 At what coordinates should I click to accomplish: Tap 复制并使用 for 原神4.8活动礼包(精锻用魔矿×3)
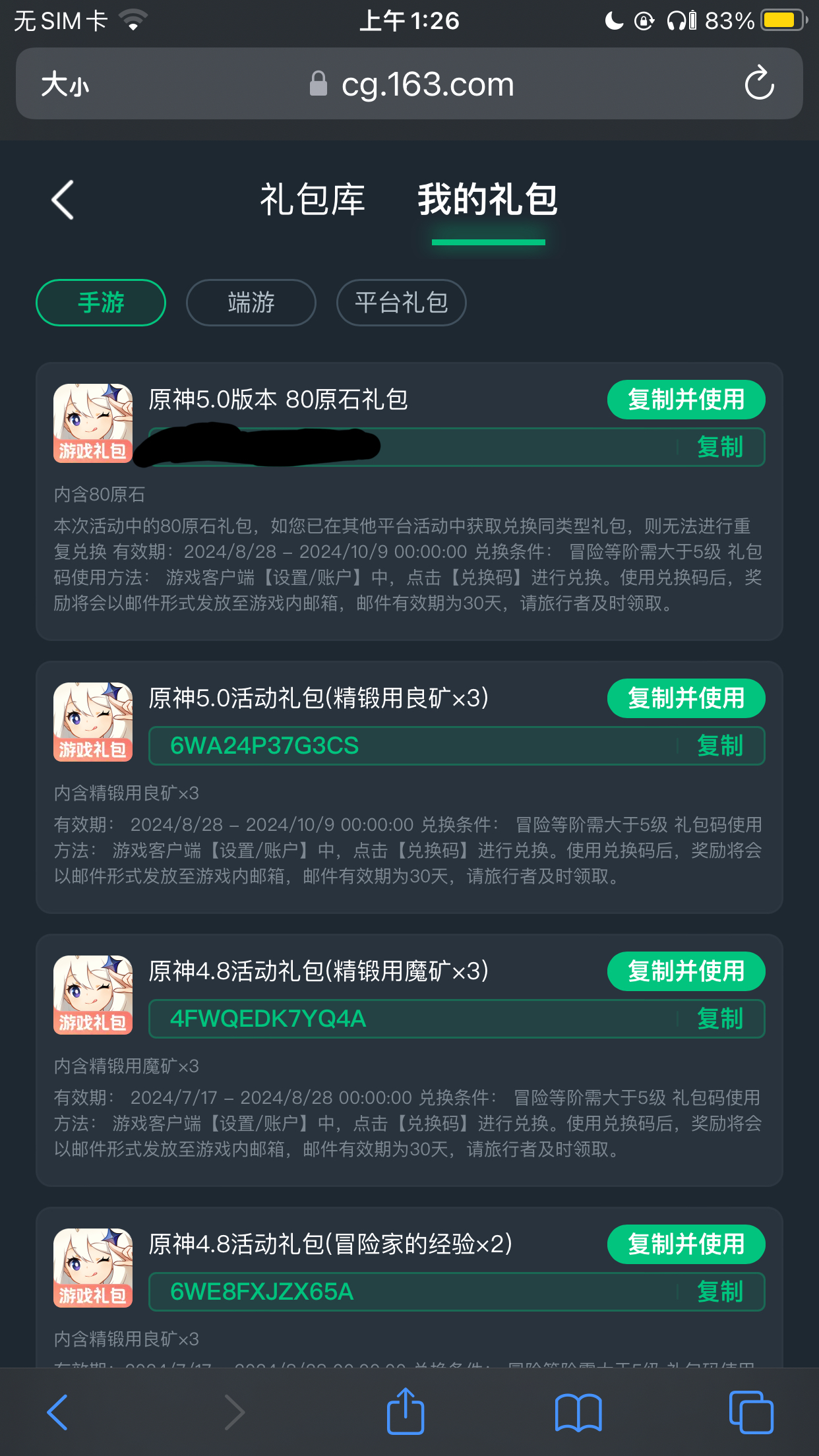[686, 971]
